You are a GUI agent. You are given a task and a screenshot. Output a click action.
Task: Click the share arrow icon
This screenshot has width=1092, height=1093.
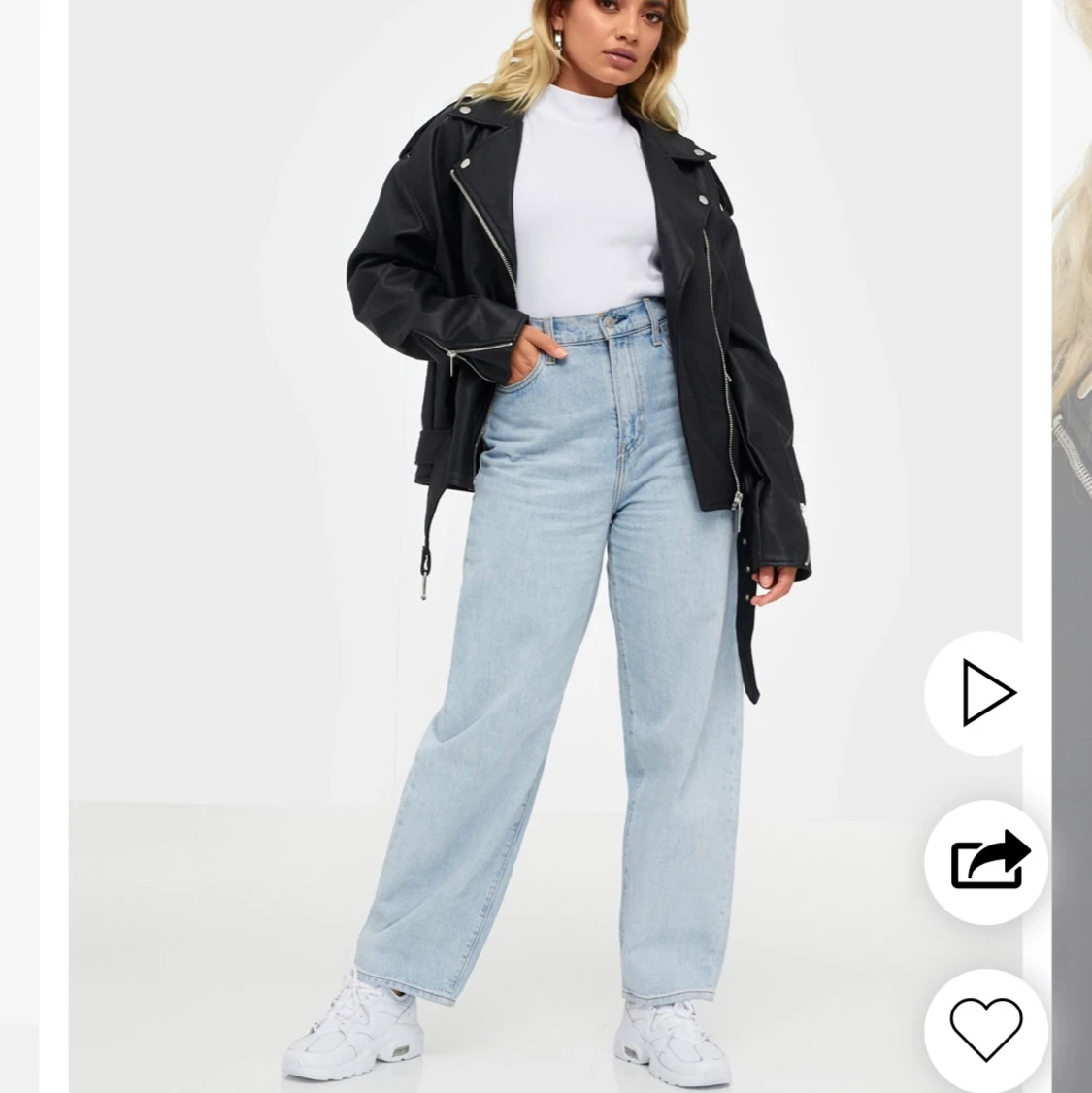pos(987,862)
